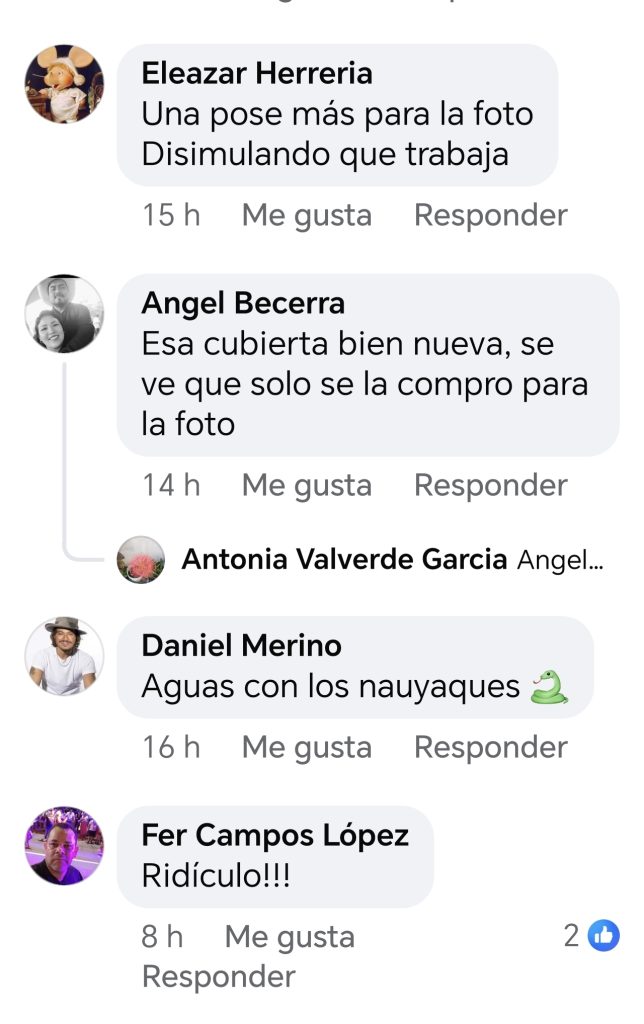Reply to Angel Becerra's comment
The image size is (644, 1024).
490,485
